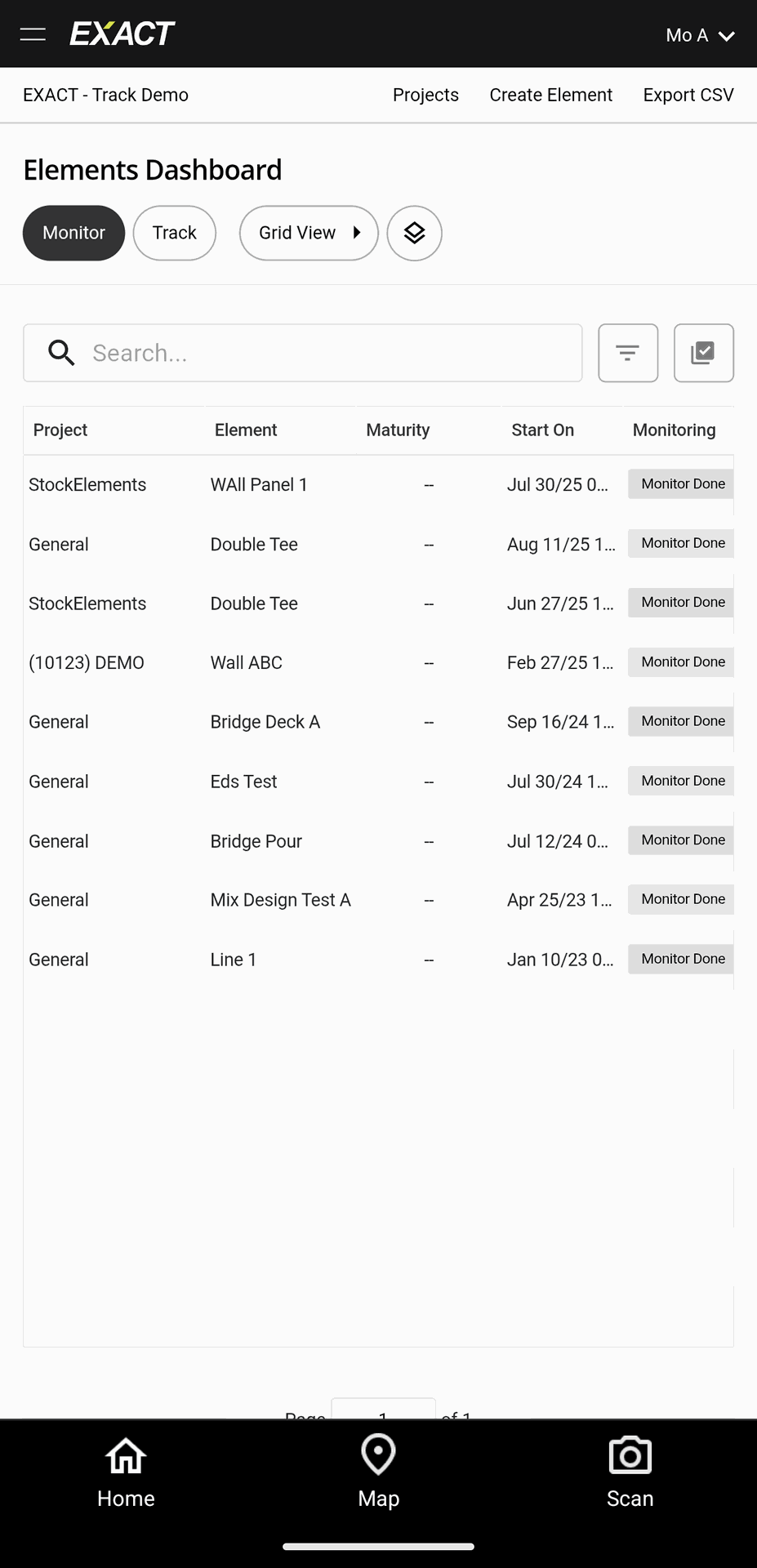Open the WAll Panel 1 row

tap(258, 484)
